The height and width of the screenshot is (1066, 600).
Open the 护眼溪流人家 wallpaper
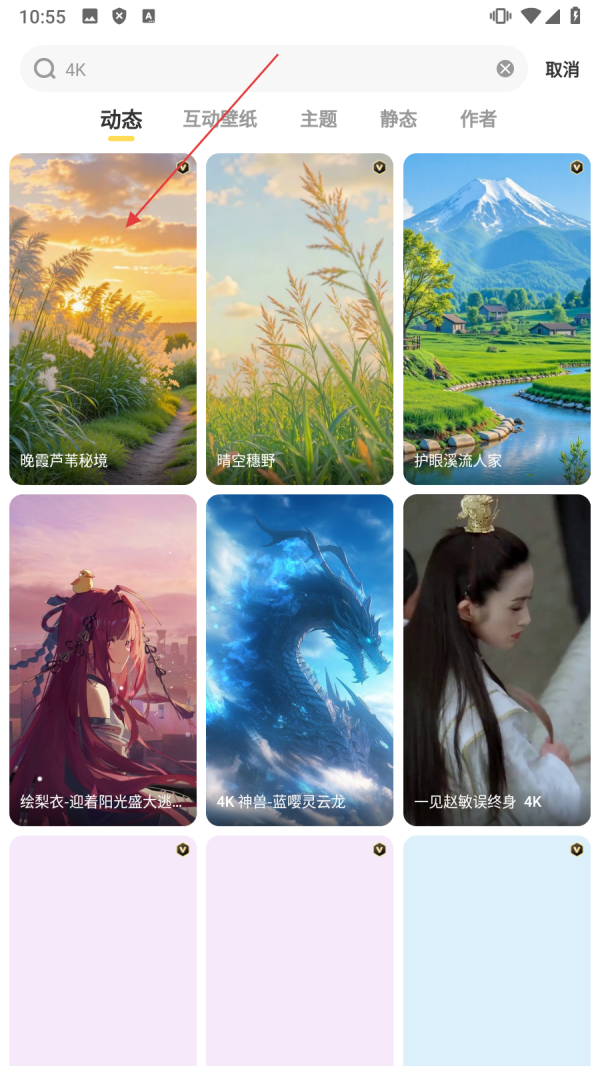[497, 320]
